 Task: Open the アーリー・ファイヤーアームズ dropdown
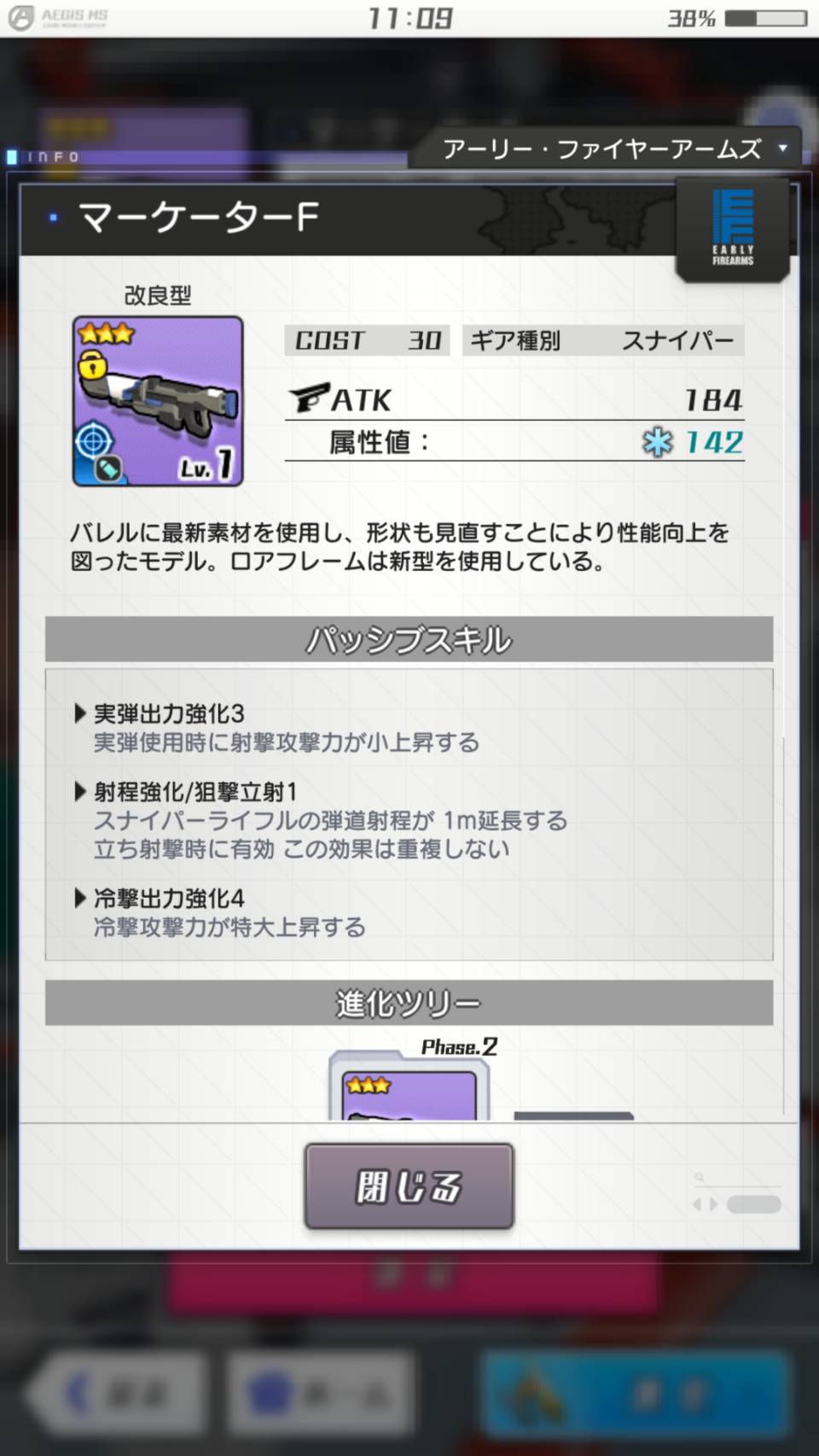(607, 149)
